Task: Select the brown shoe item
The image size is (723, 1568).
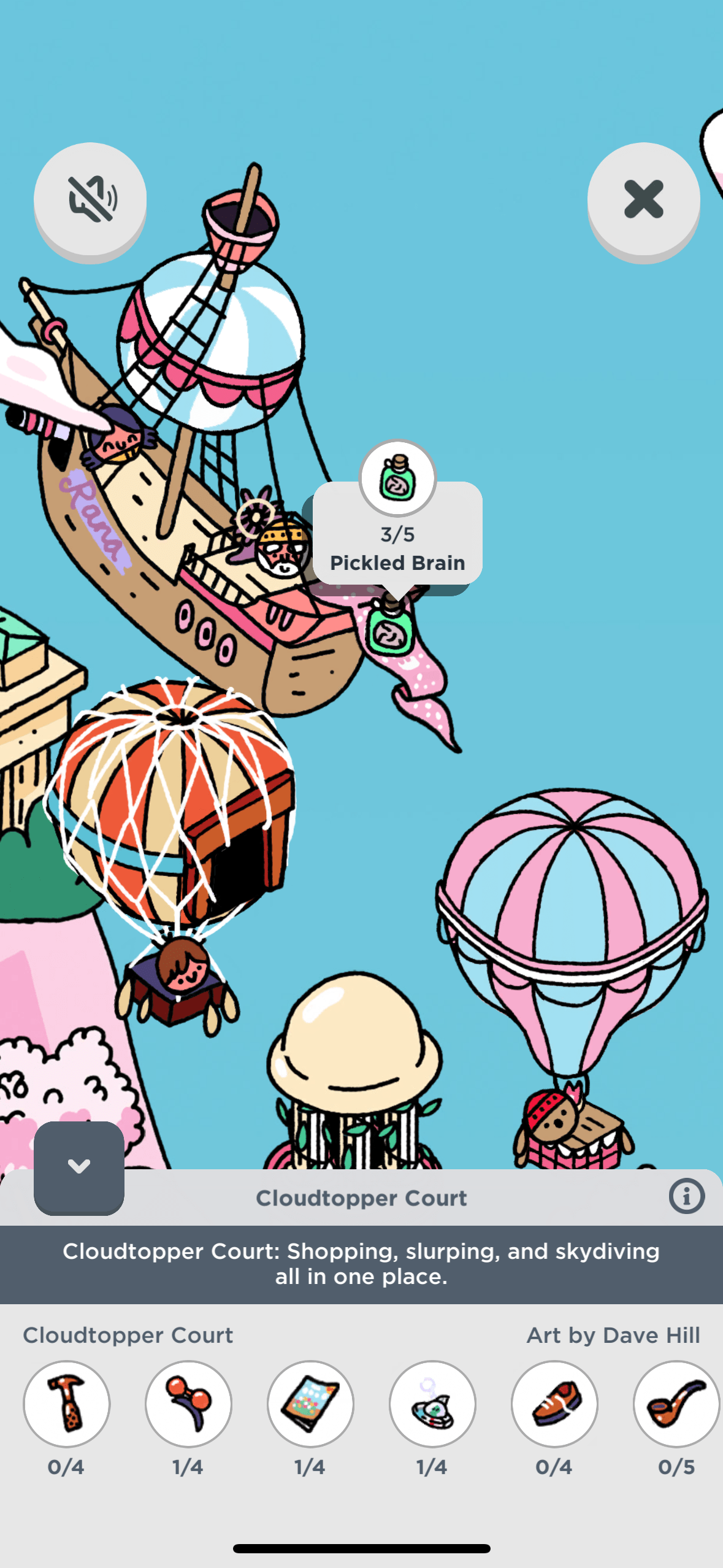Action: [554, 1404]
